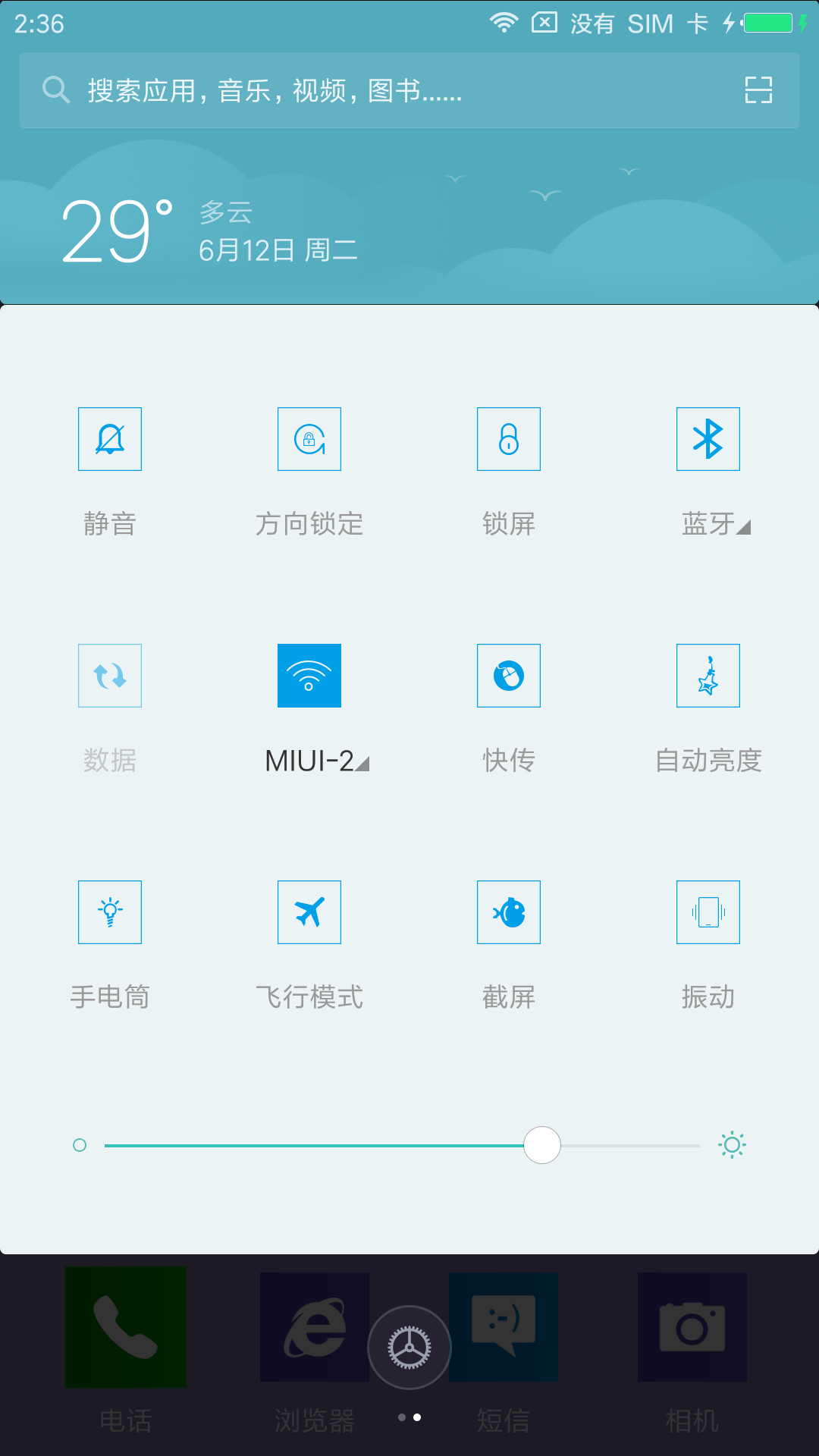Open quick transfer (快传)
Viewport: 819px width, 1456px height.
point(509,676)
